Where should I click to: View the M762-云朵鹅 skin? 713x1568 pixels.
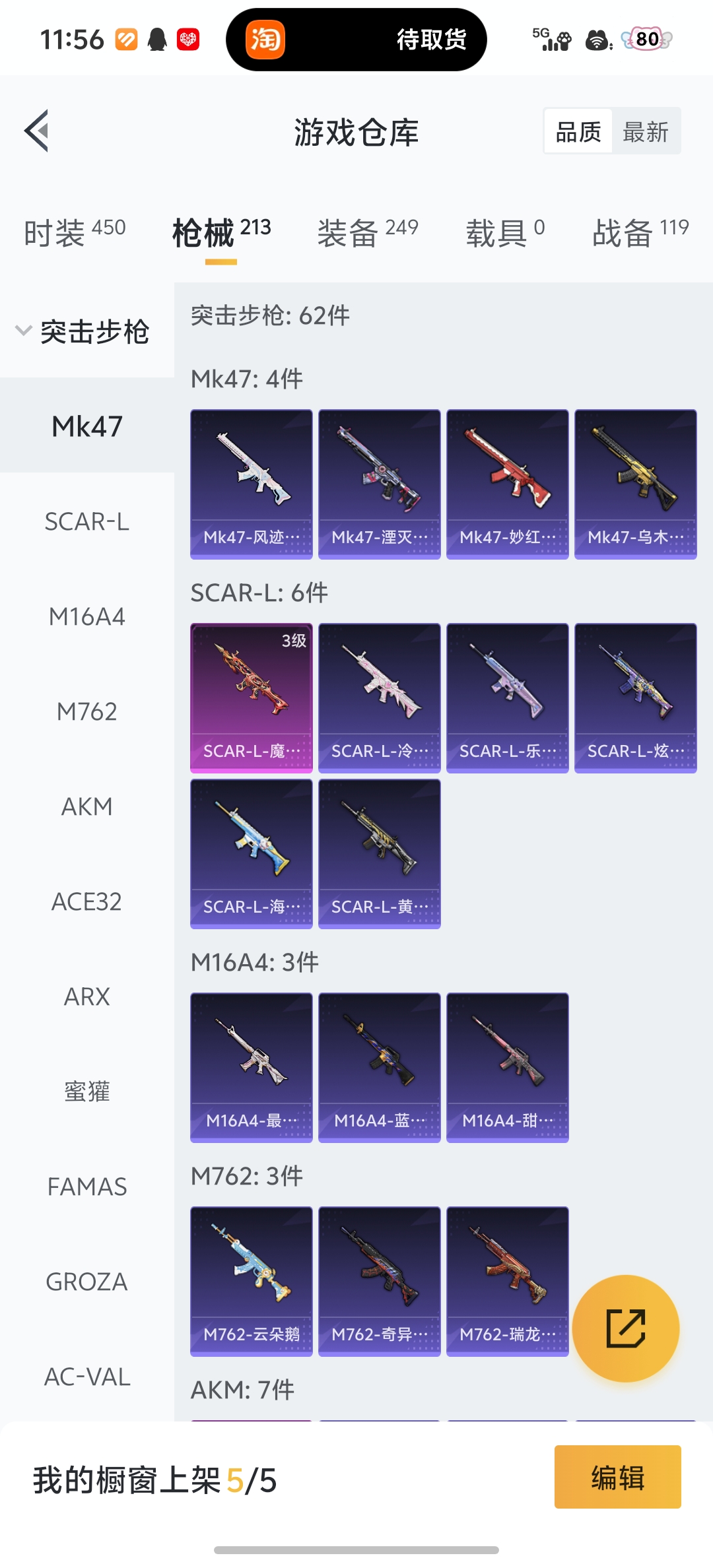(252, 1281)
